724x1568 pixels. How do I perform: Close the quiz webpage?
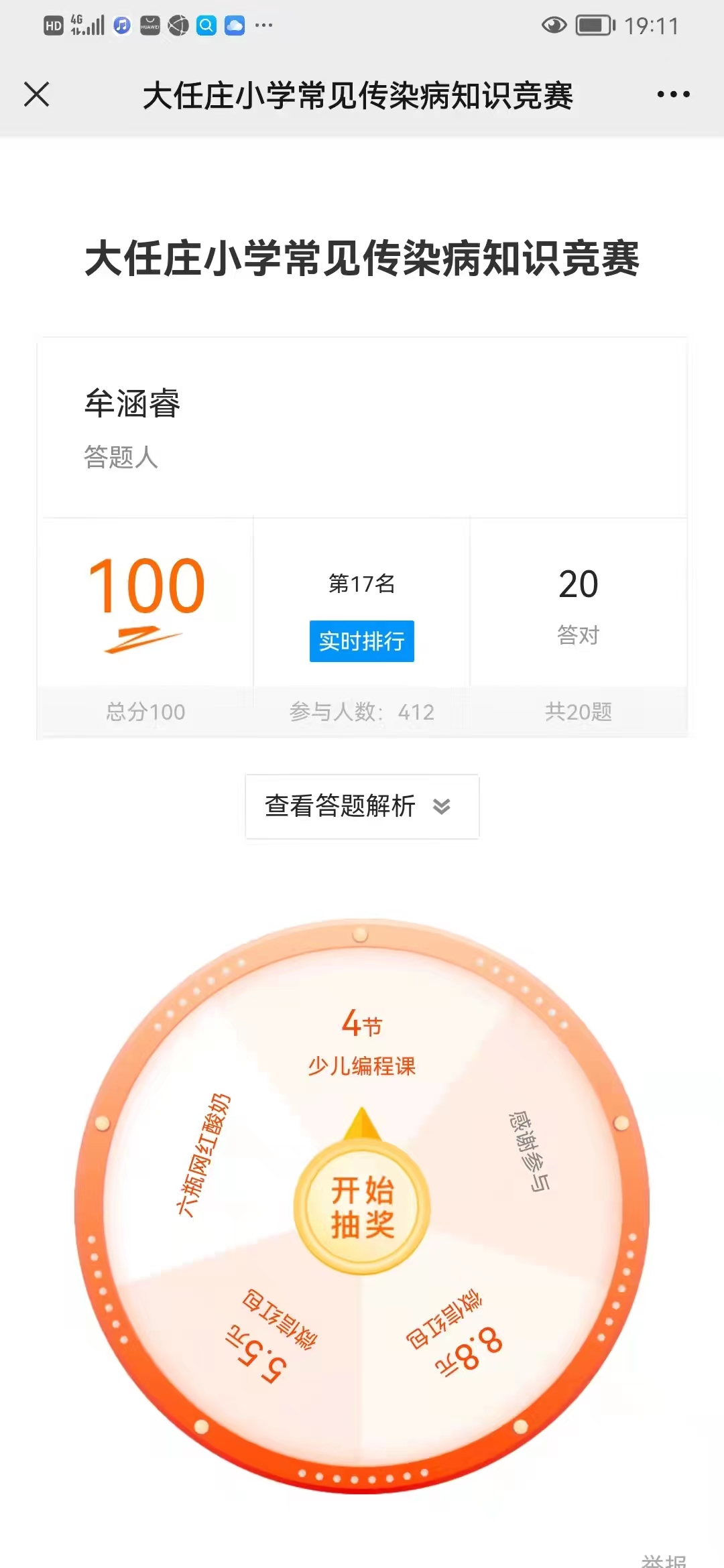[37, 94]
